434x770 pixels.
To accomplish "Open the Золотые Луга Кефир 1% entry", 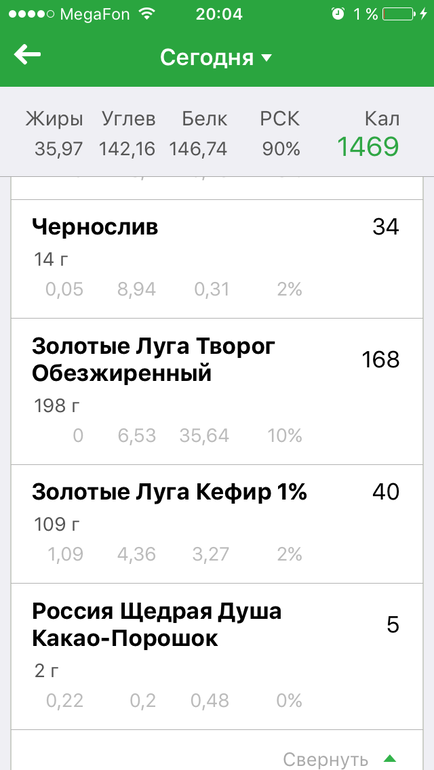I will point(217,524).
